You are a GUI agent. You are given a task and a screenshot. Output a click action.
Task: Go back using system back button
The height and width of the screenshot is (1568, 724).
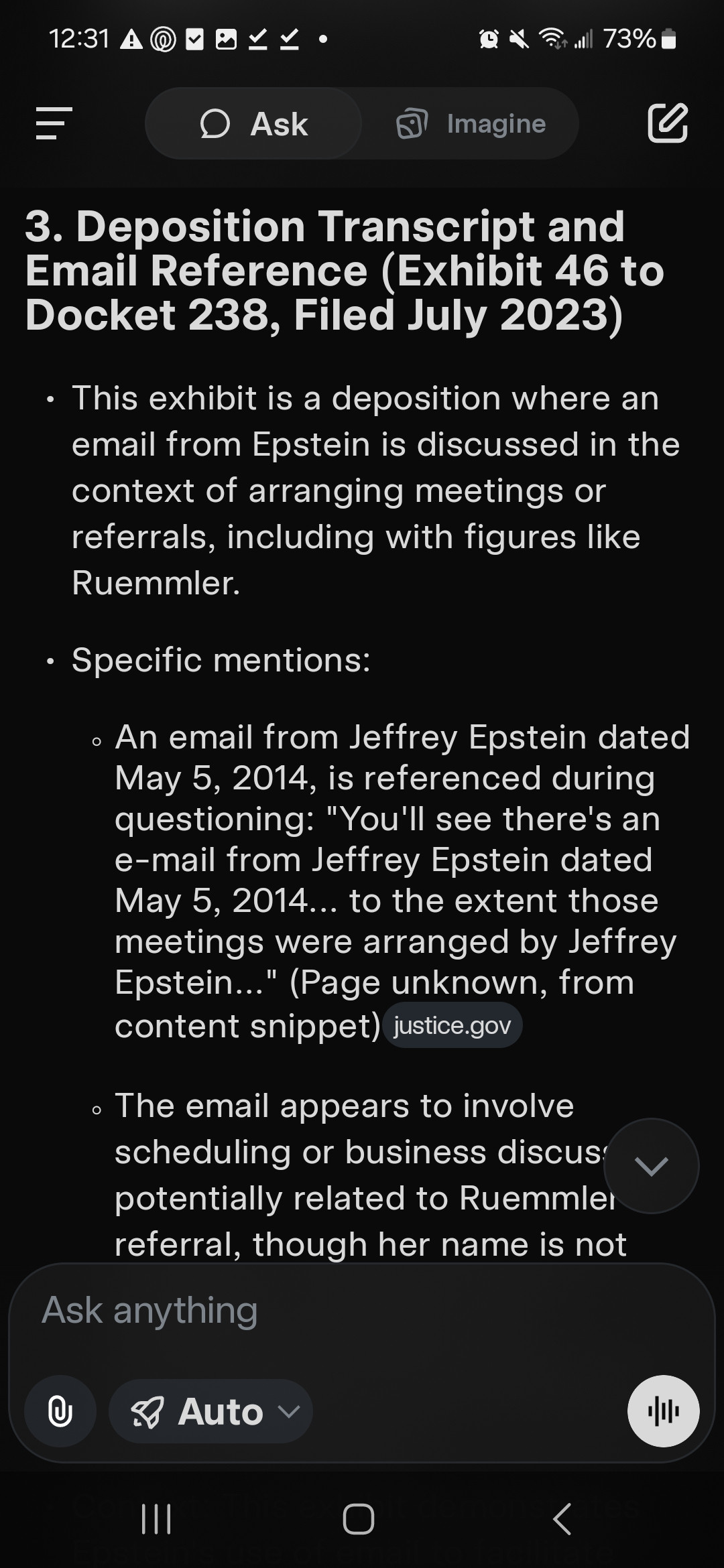click(562, 1518)
